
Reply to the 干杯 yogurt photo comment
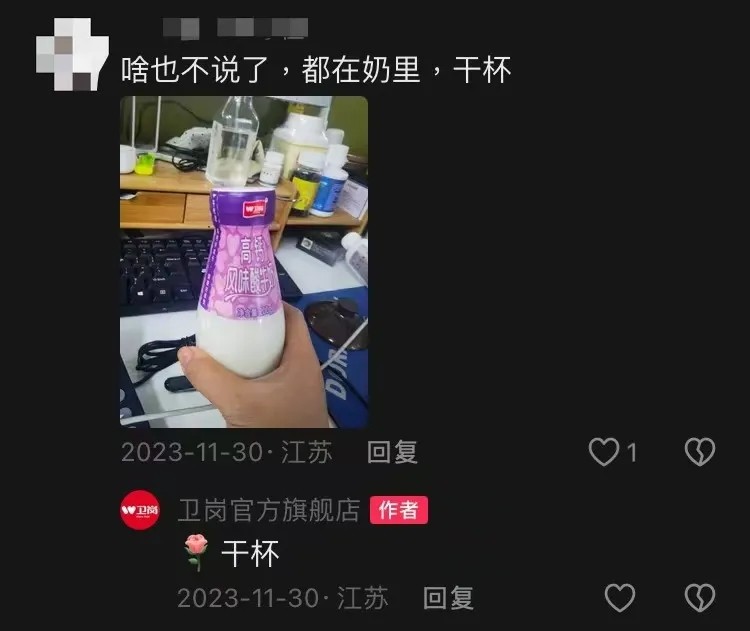tap(392, 452)
